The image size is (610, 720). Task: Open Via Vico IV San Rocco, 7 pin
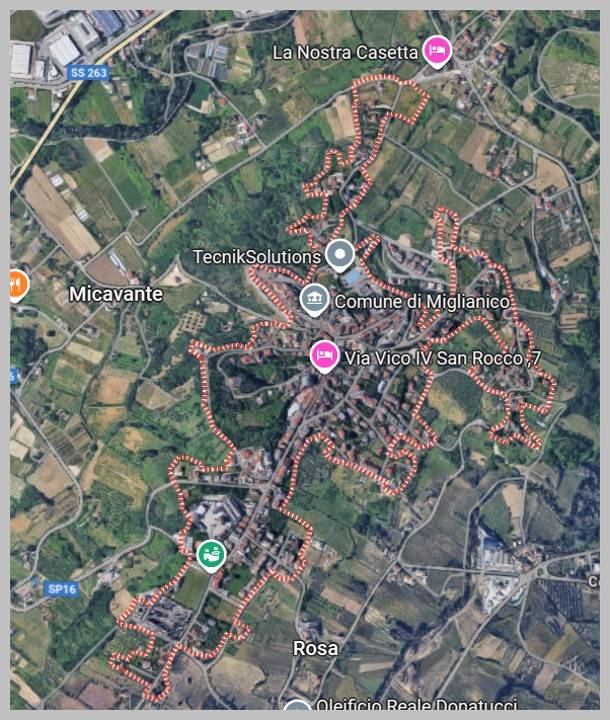coord(322,354)
